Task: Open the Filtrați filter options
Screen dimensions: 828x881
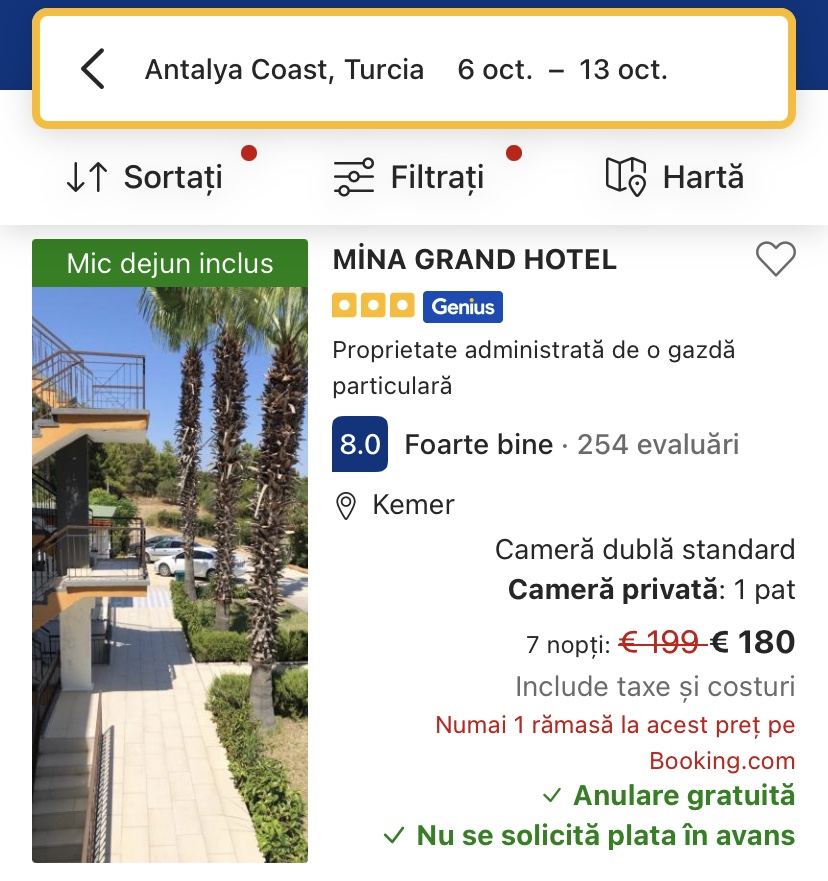Action: point(409,178)
